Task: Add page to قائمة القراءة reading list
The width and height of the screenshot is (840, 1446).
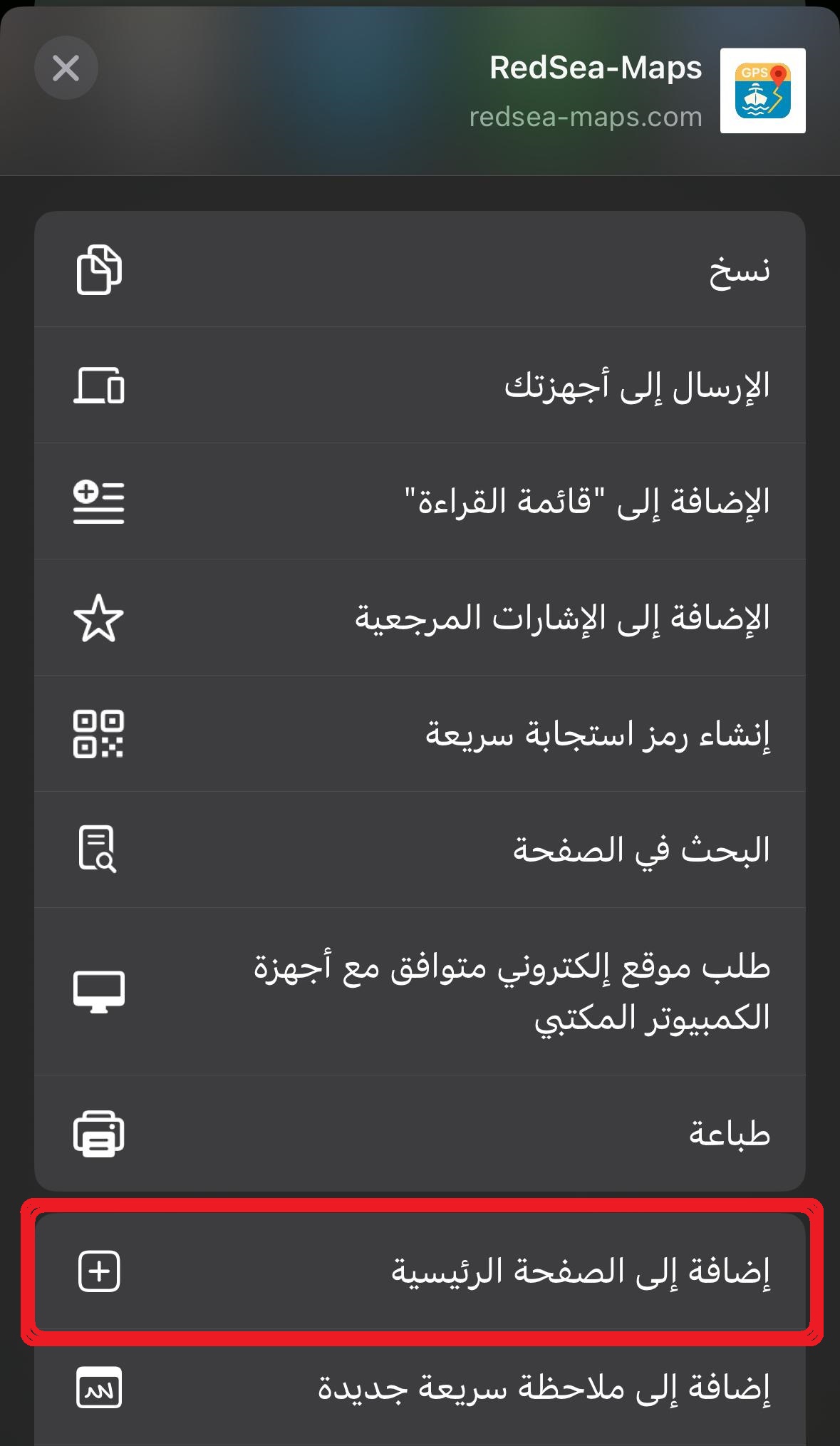Action: (x=420, y=502)
